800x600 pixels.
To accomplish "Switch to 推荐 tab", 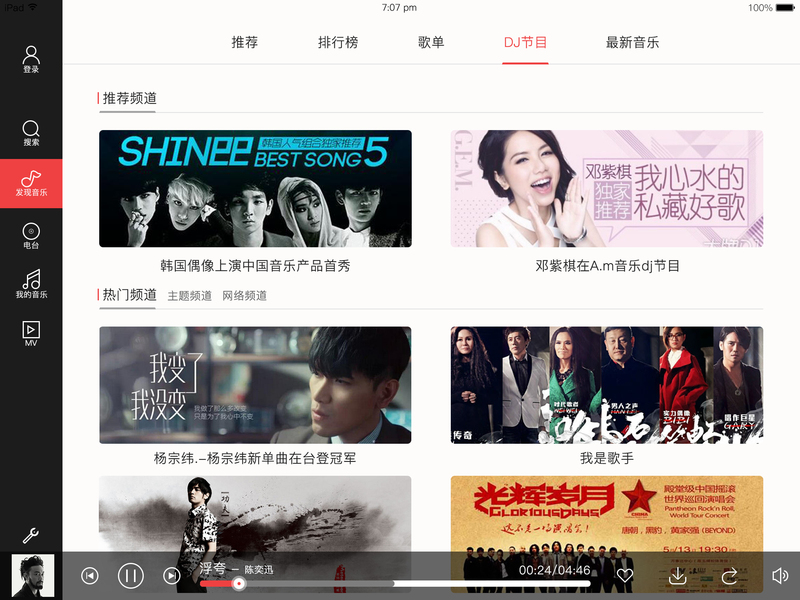I will (245, 42).
